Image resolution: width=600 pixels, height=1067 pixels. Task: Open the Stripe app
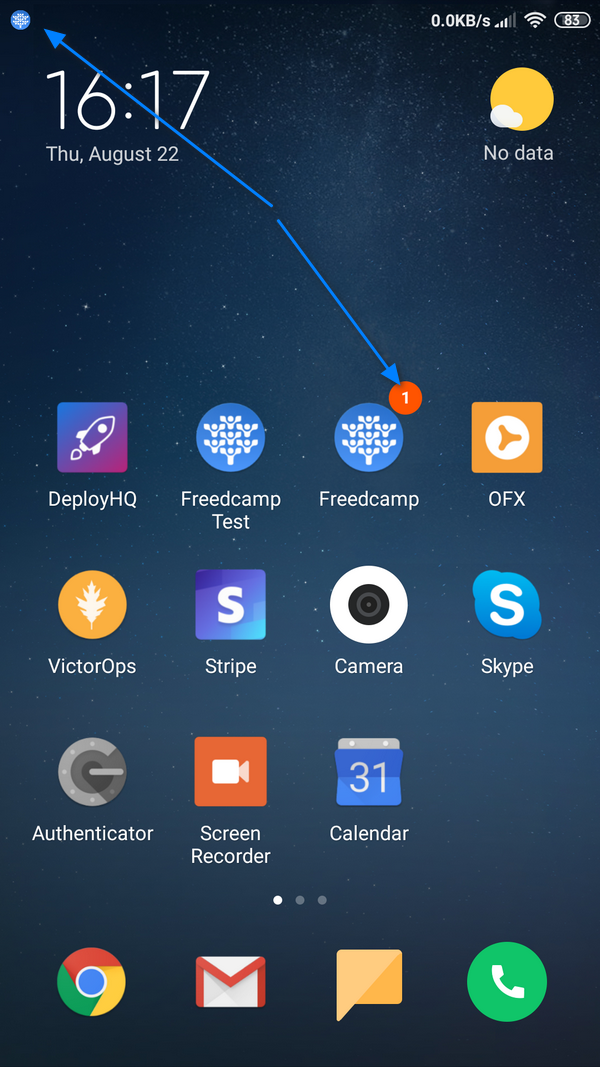(230, 605)
